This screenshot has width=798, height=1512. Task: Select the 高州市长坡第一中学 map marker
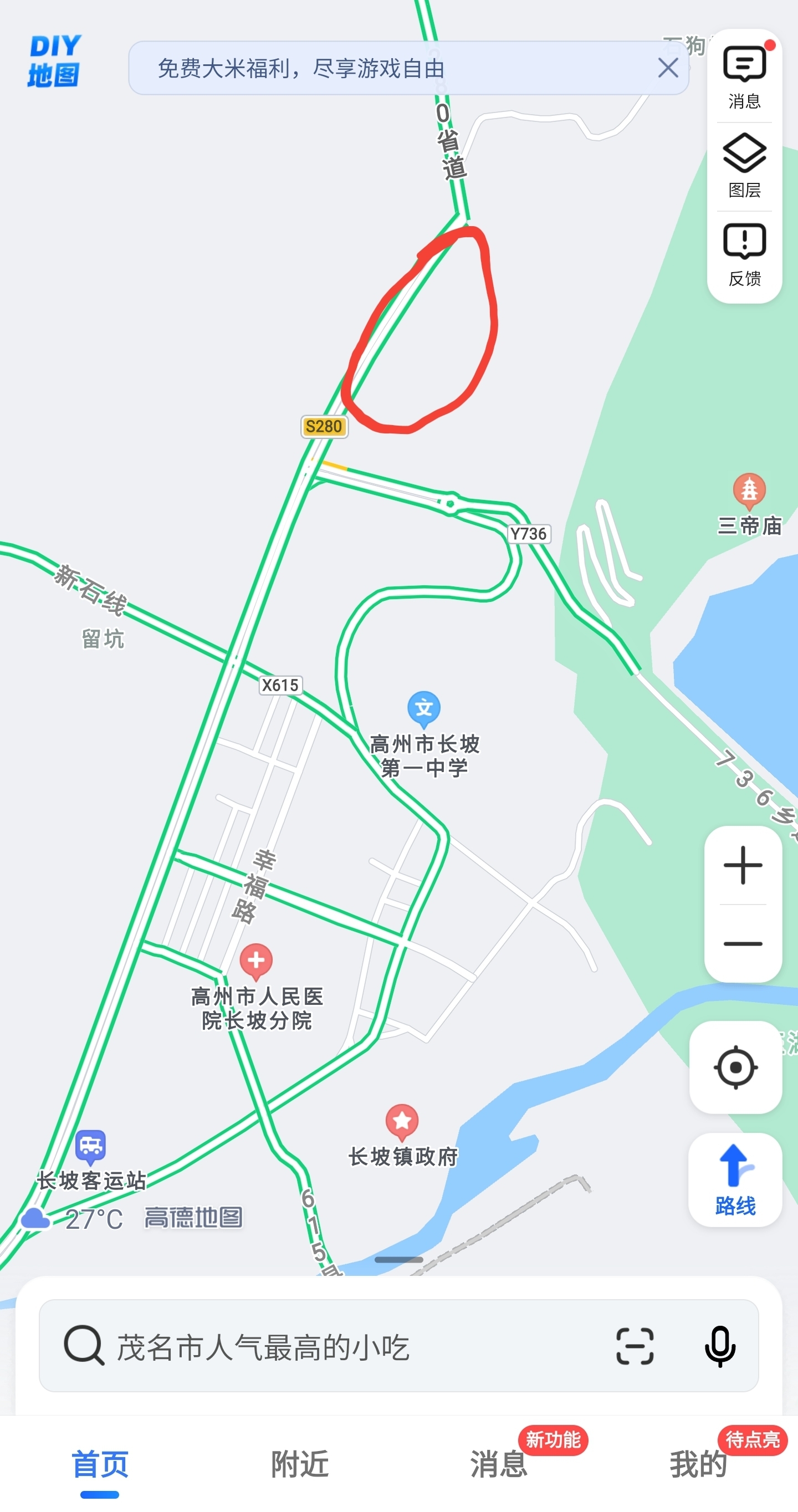tap(423, 709)
